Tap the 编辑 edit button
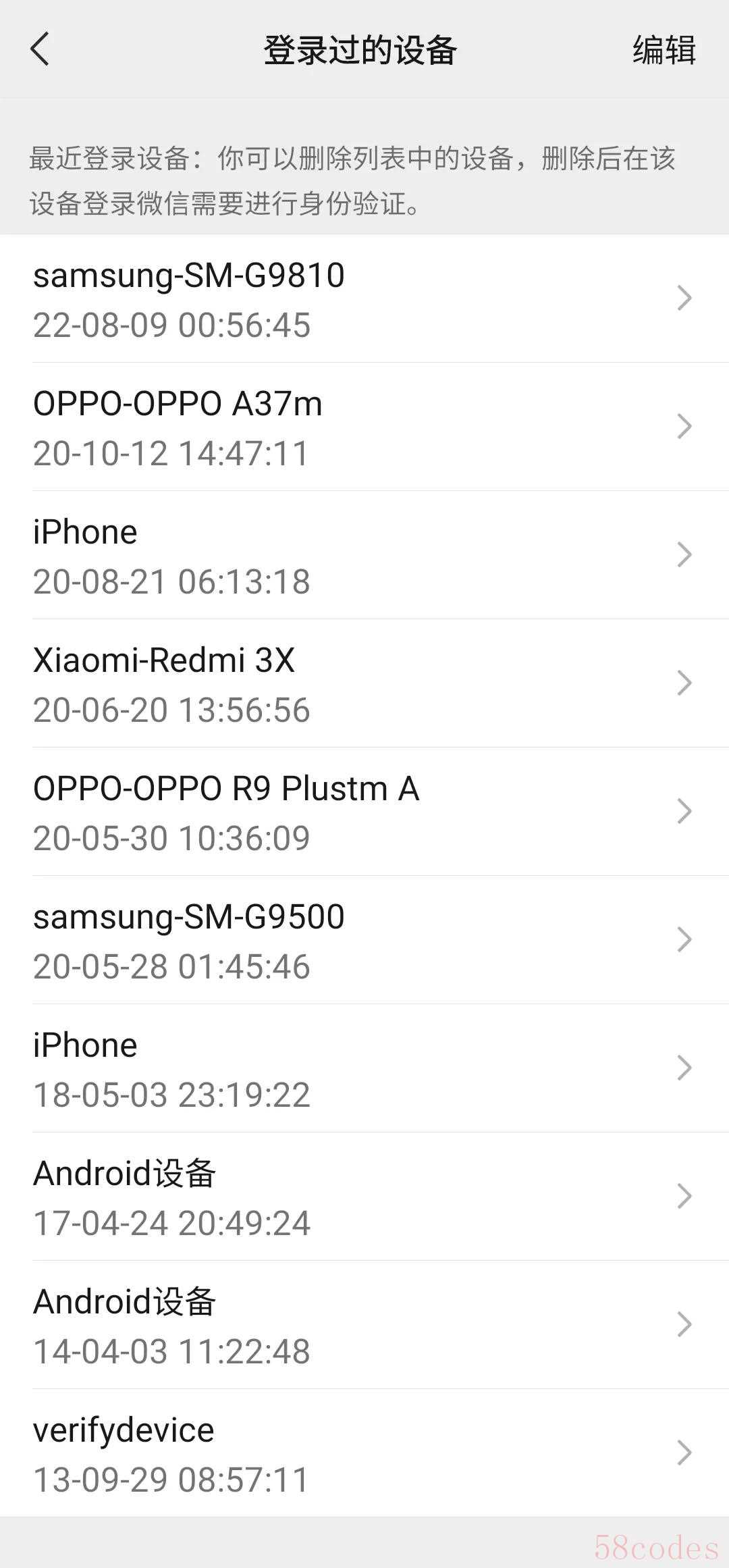Image resolution: width=729 pixels, height=1568 pixels. coord(664,50)
